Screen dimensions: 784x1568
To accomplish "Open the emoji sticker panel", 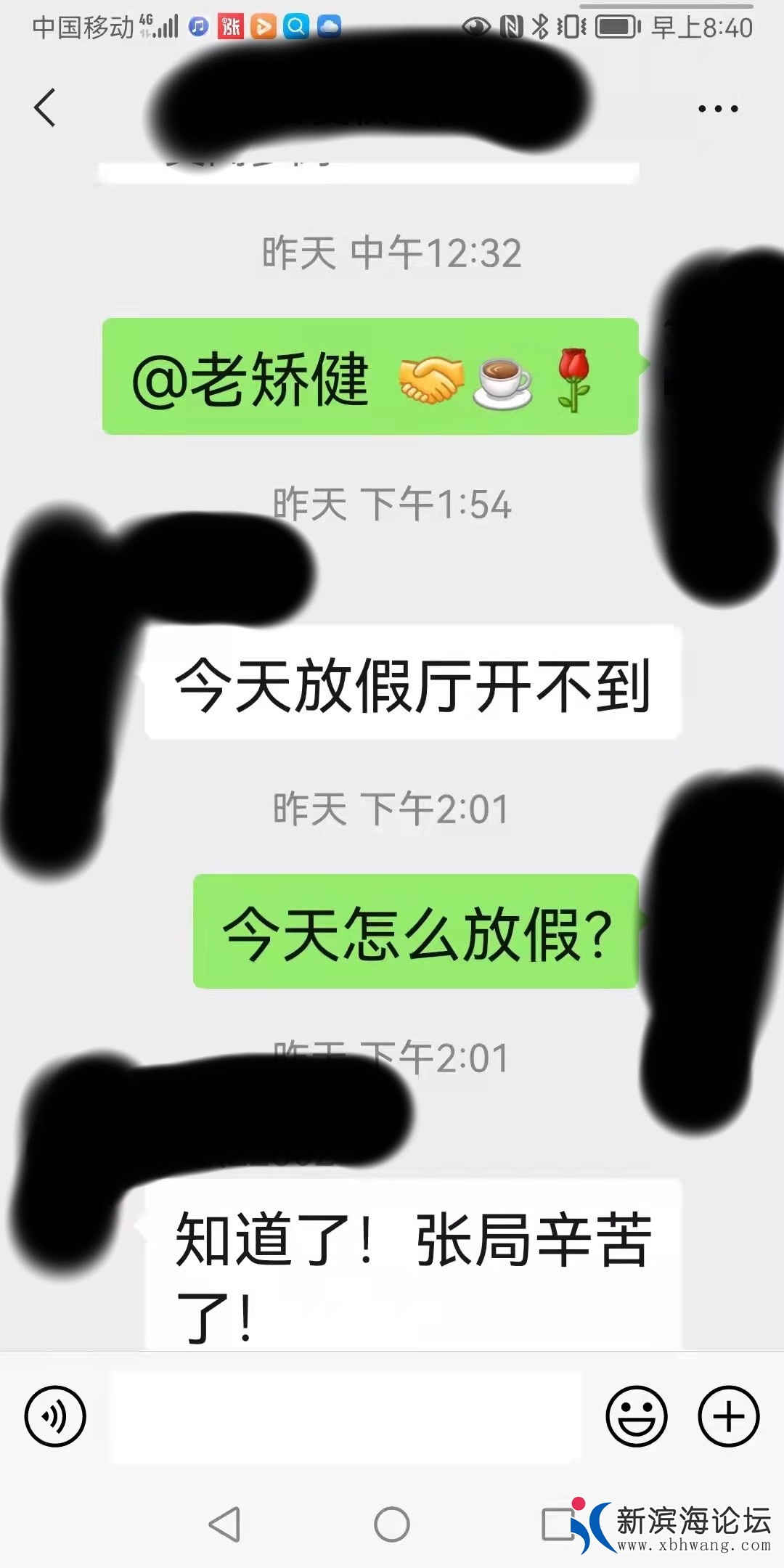I will [x=637, y=1416].
